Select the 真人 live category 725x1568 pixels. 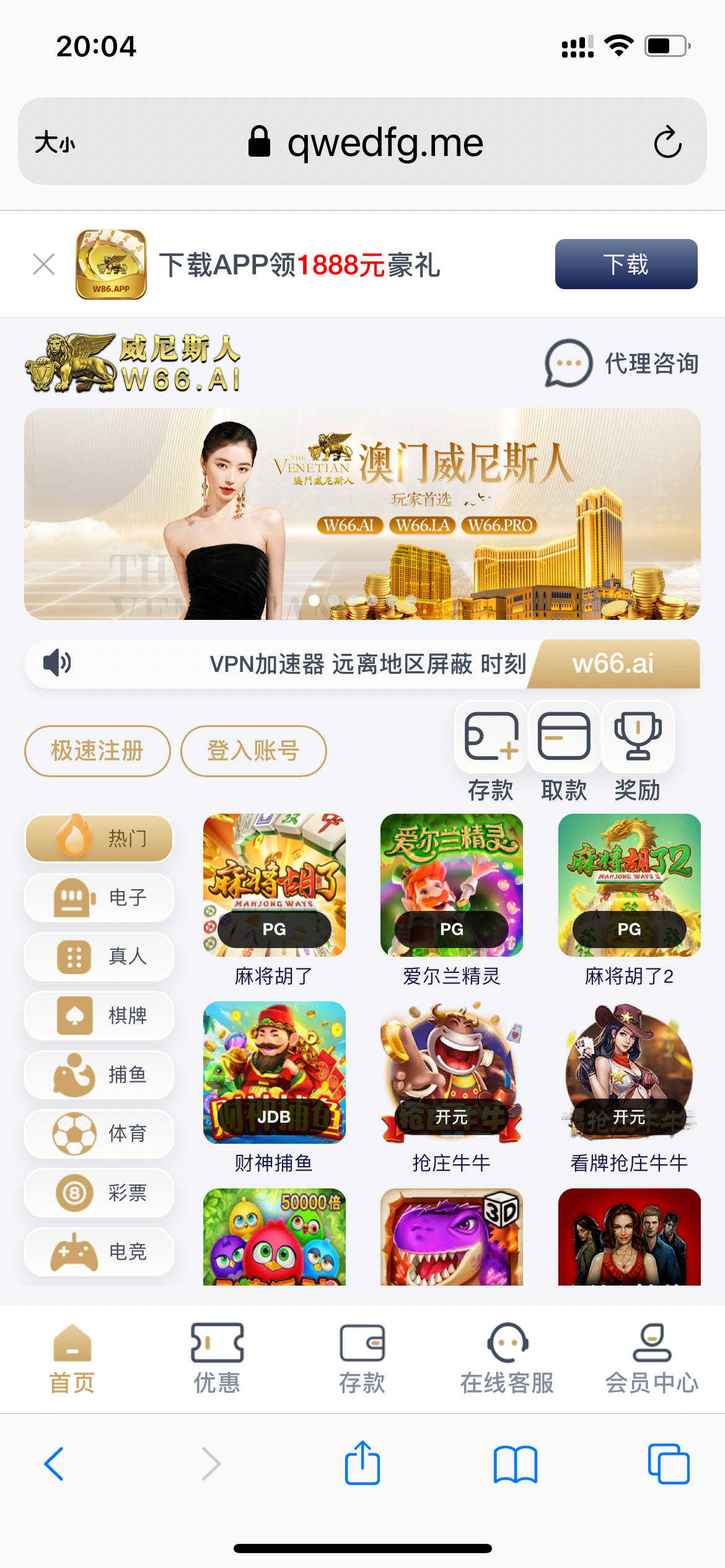click(99, 956)
